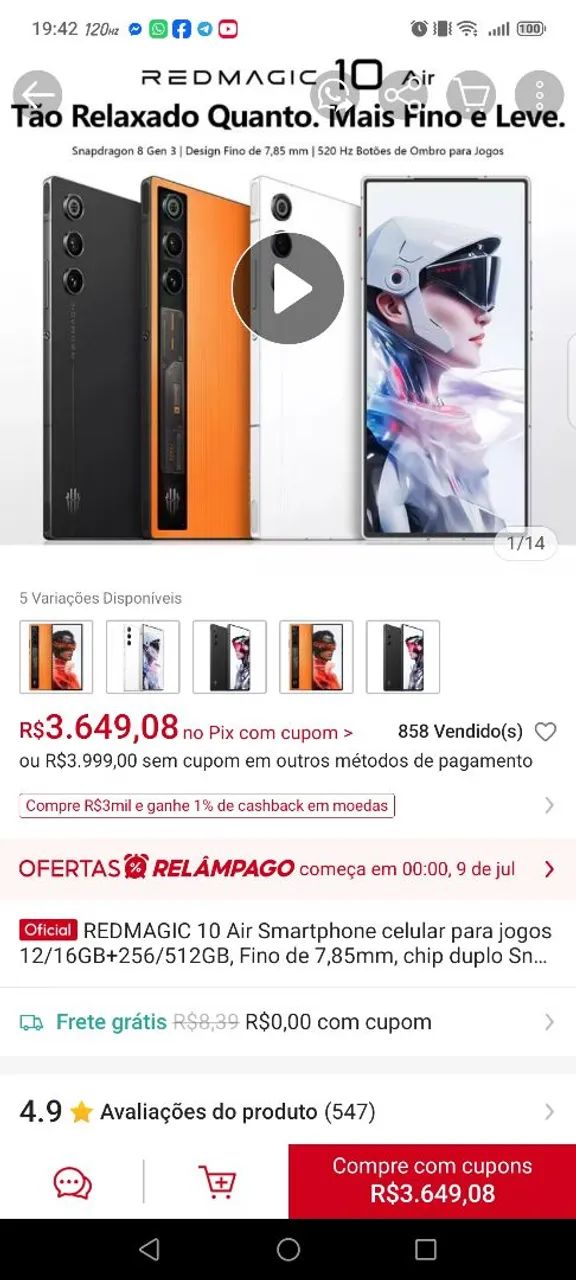Add the item to cart via bottom icon
This screenshot has height=1280, width=576.
(217, 1182)
